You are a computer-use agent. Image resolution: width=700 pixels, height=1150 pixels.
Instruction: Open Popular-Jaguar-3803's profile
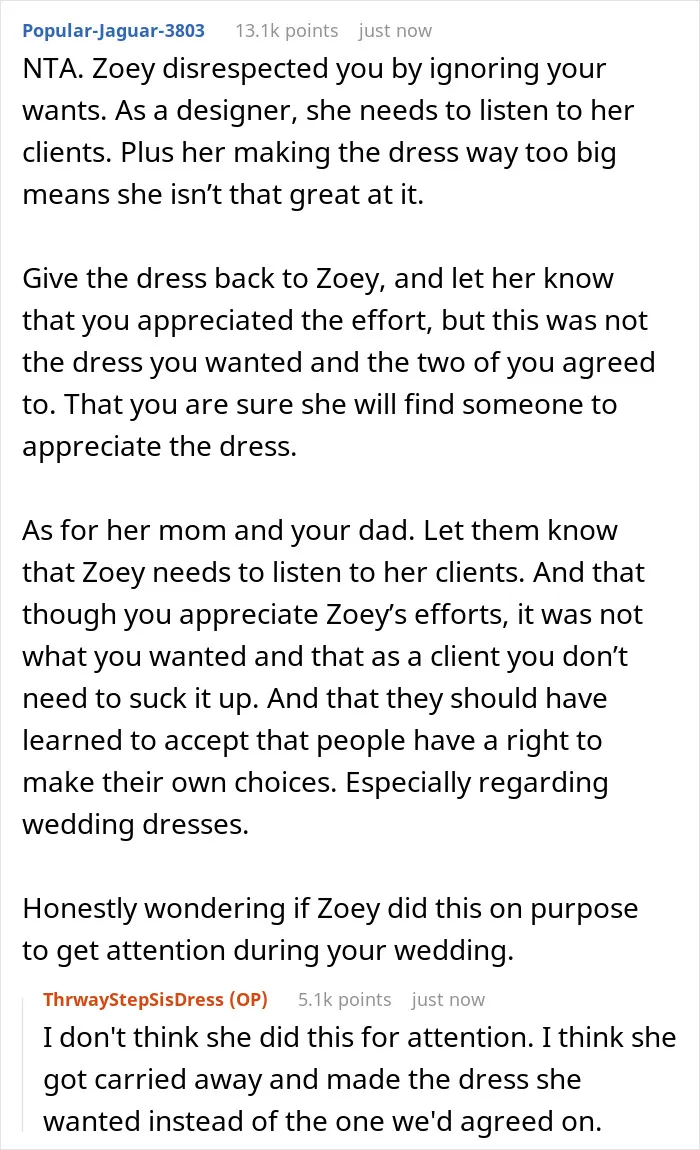tap(114, 31)
